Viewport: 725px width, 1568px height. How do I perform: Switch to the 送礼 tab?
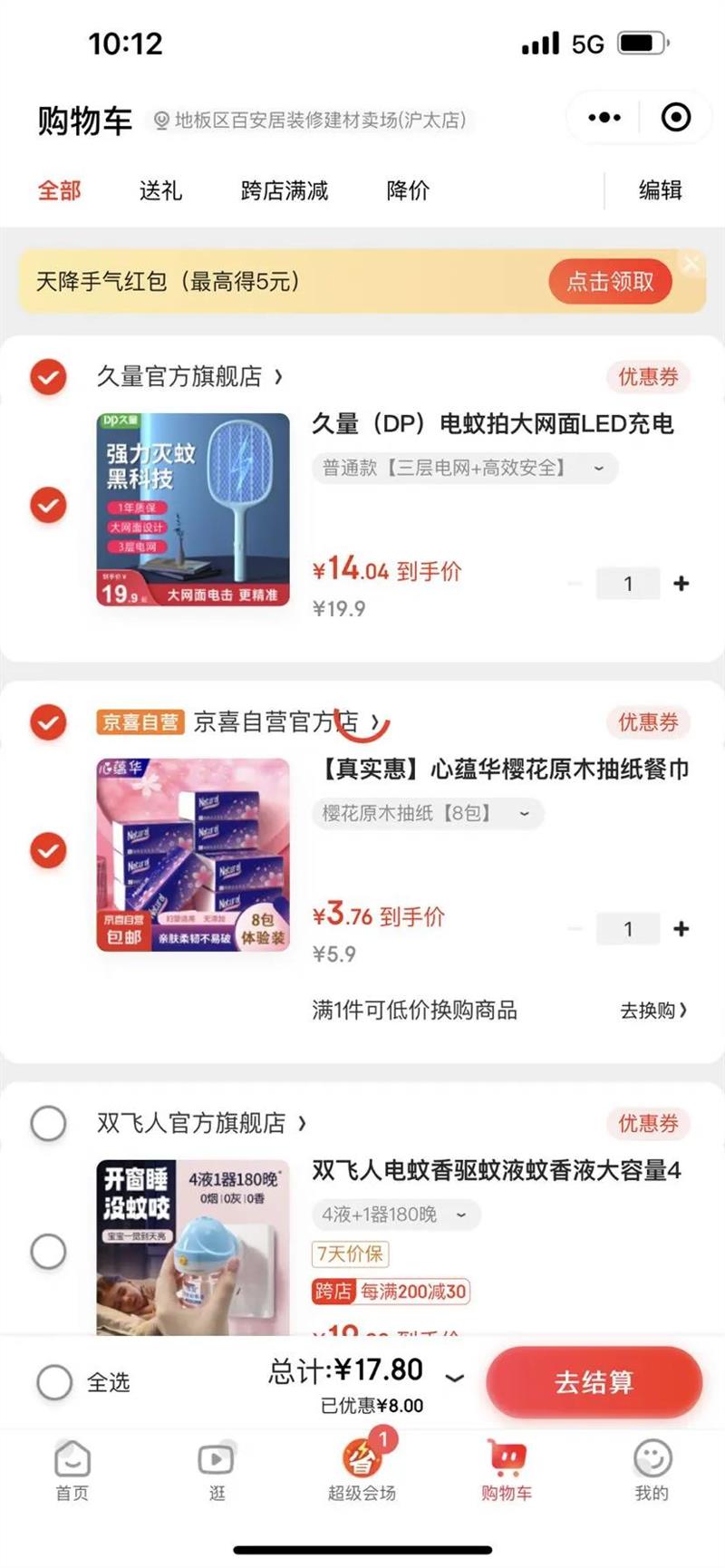click(160, 190)
